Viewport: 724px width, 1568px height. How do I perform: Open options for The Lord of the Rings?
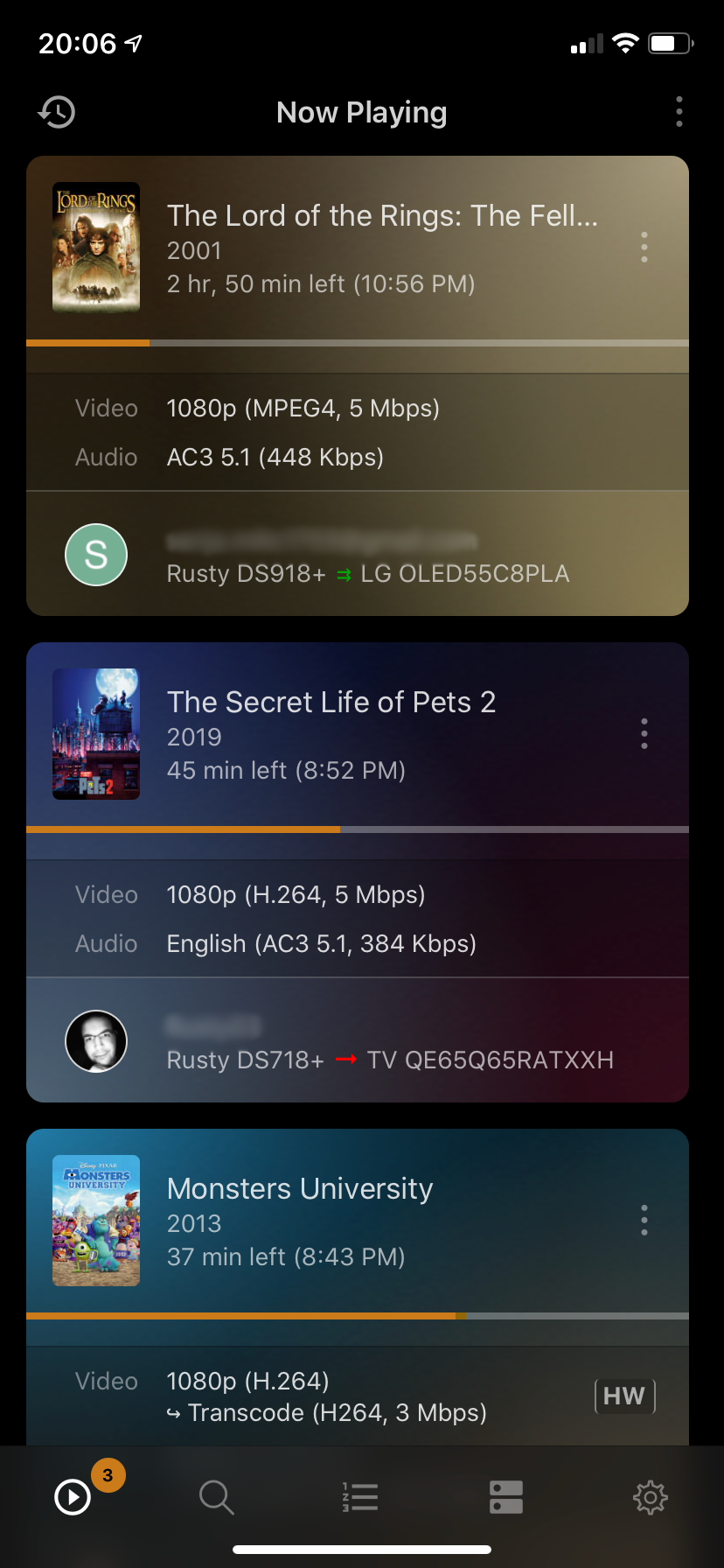(644, 248)
